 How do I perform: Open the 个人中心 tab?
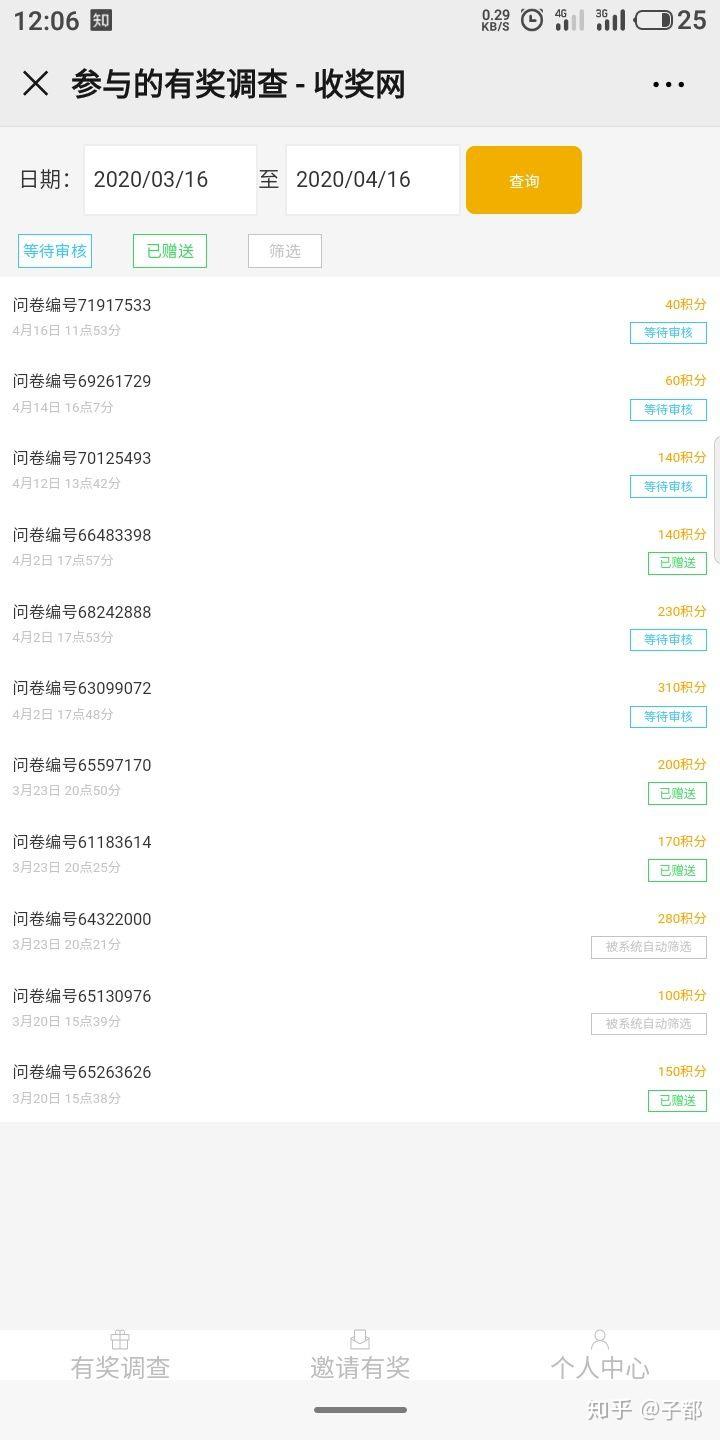click(600, 1356)
